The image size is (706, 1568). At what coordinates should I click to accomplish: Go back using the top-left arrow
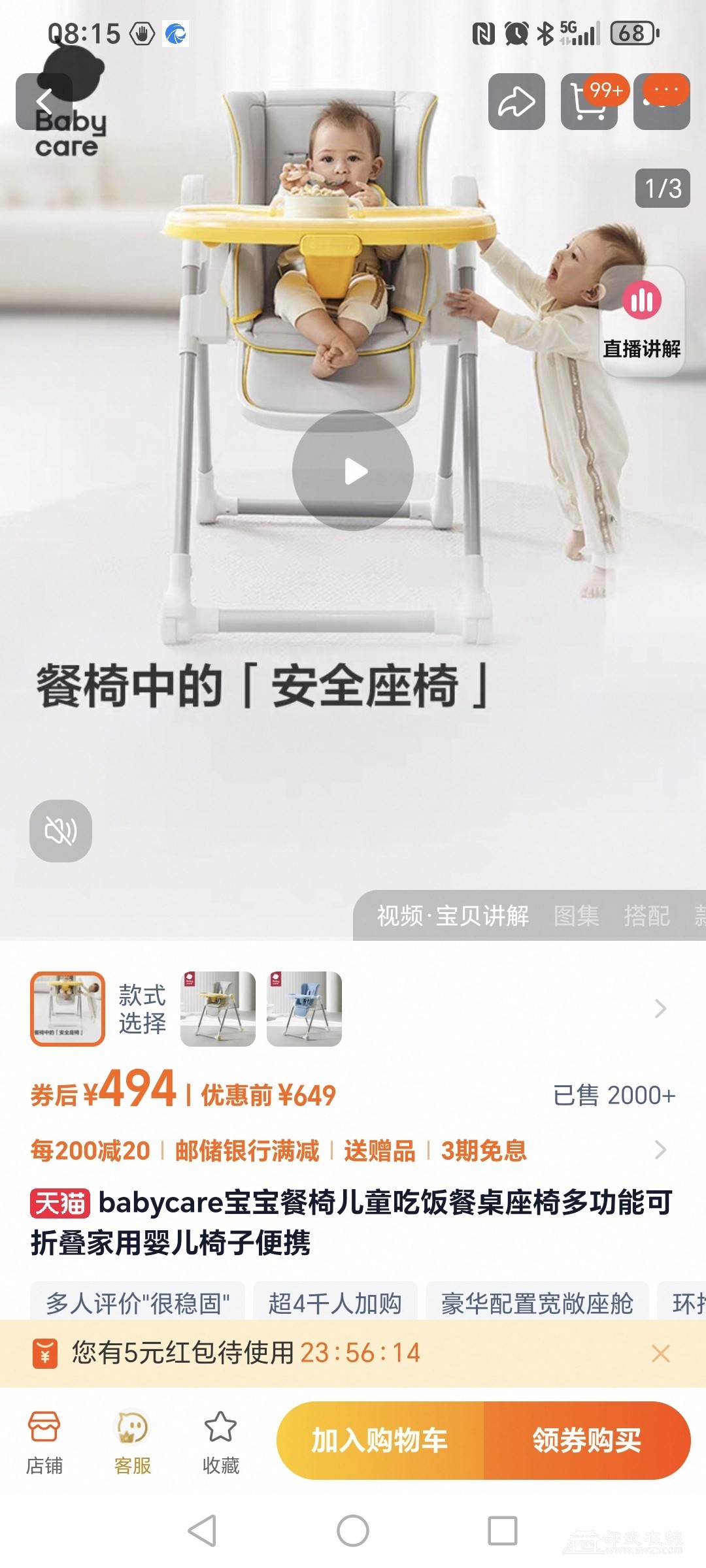click(43, 102)
